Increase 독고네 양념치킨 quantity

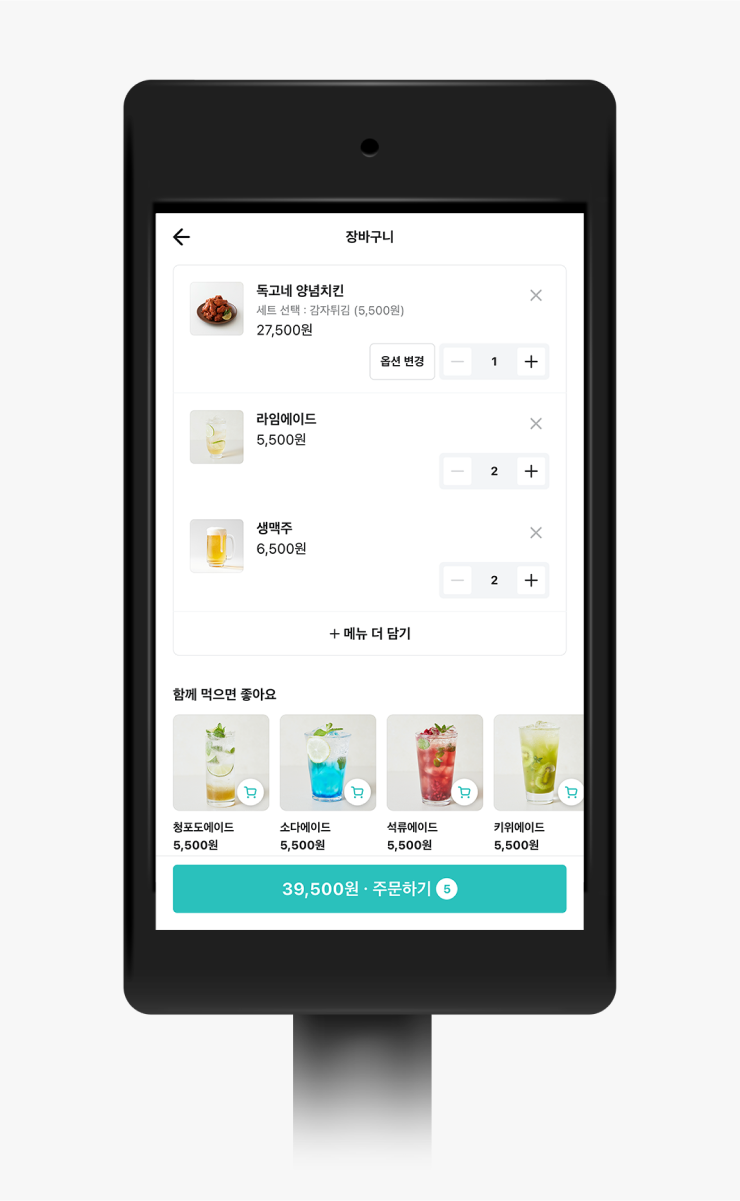(x=531, y=361)
